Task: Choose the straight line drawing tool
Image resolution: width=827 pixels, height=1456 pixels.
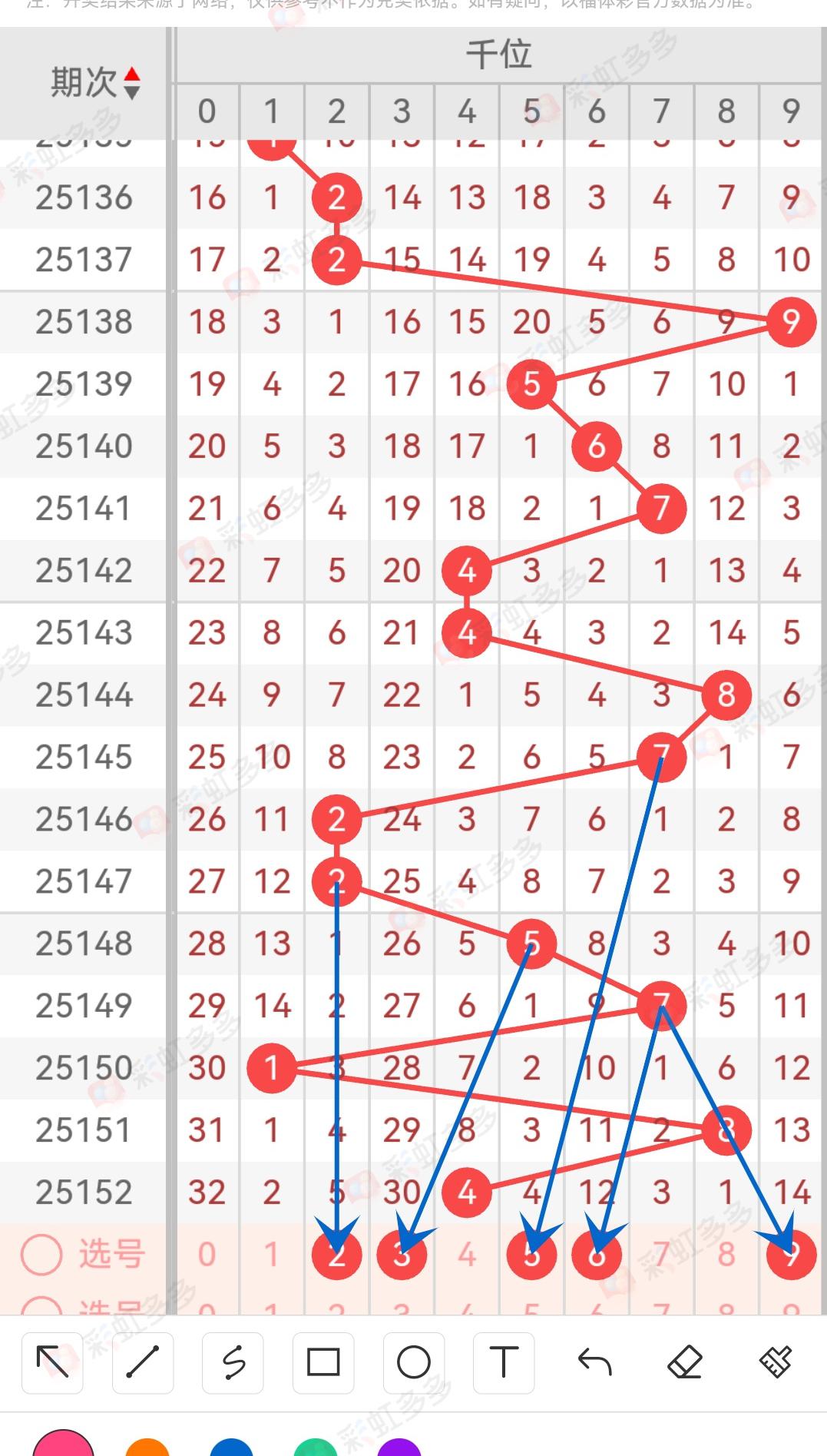Action: coord(142,1363)
